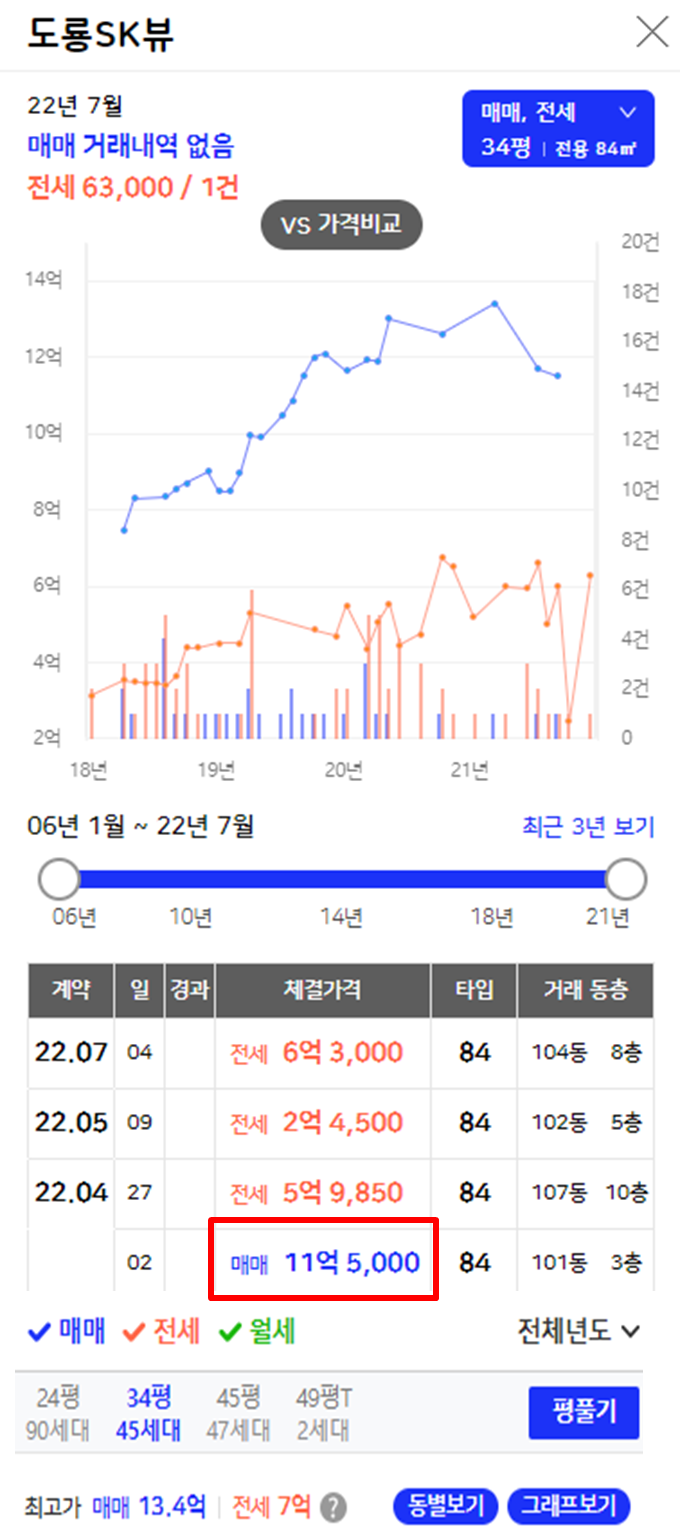Switch to the 24평 90세대 size

(x=57, y=1413)
